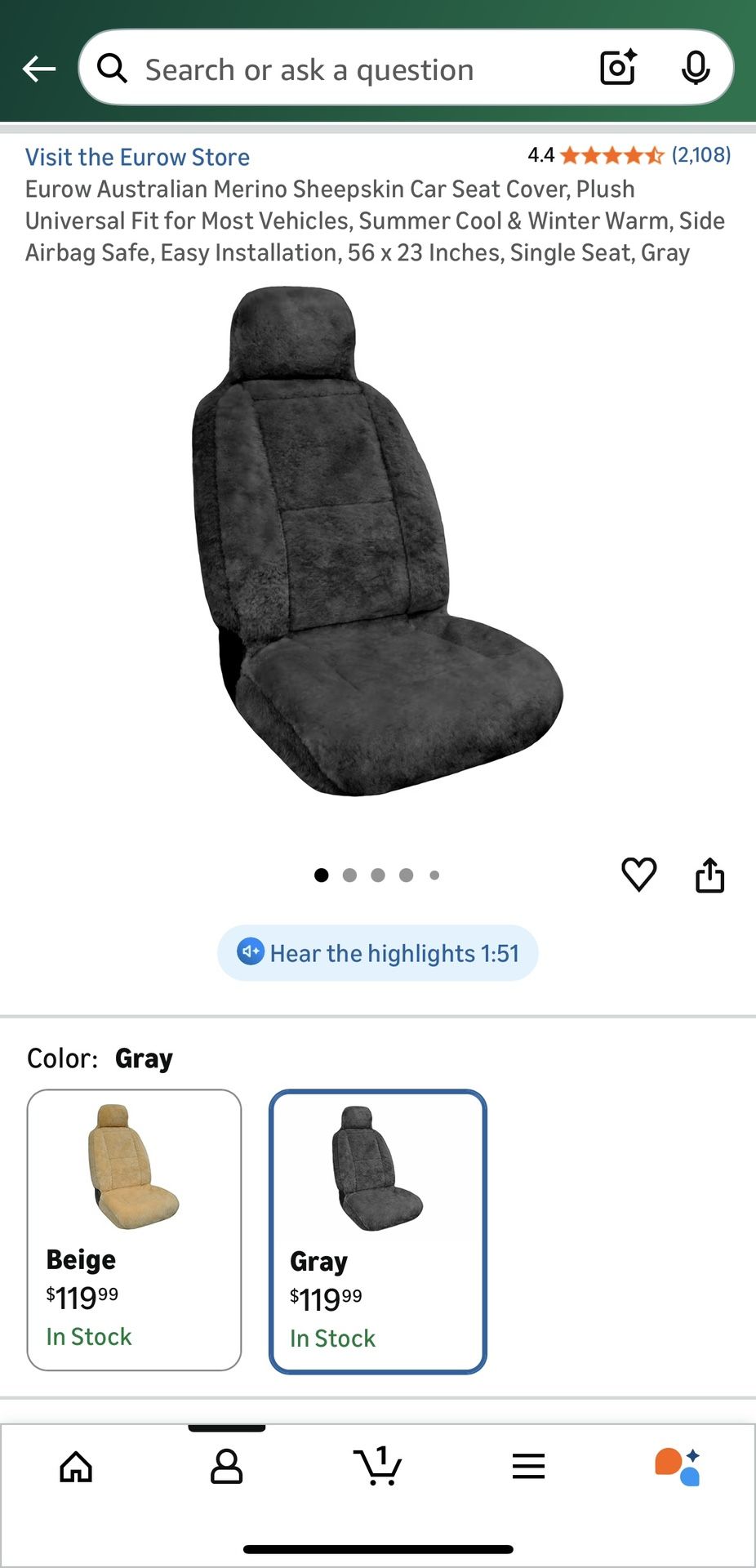
Task: Tap the 4.4 star rating display
Action: click(541, 155)
